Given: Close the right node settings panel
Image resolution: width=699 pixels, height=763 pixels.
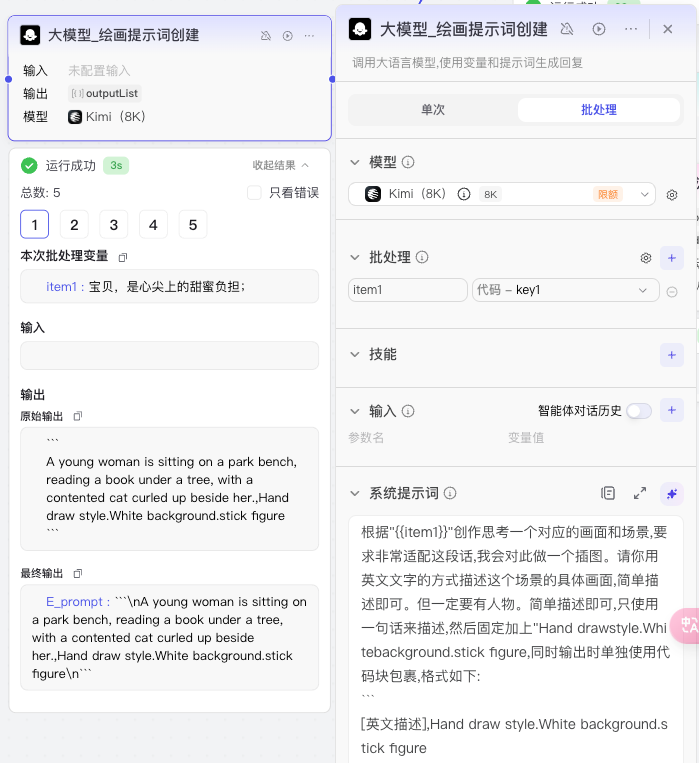Looking at the screenshot, I should pos(668,29).
